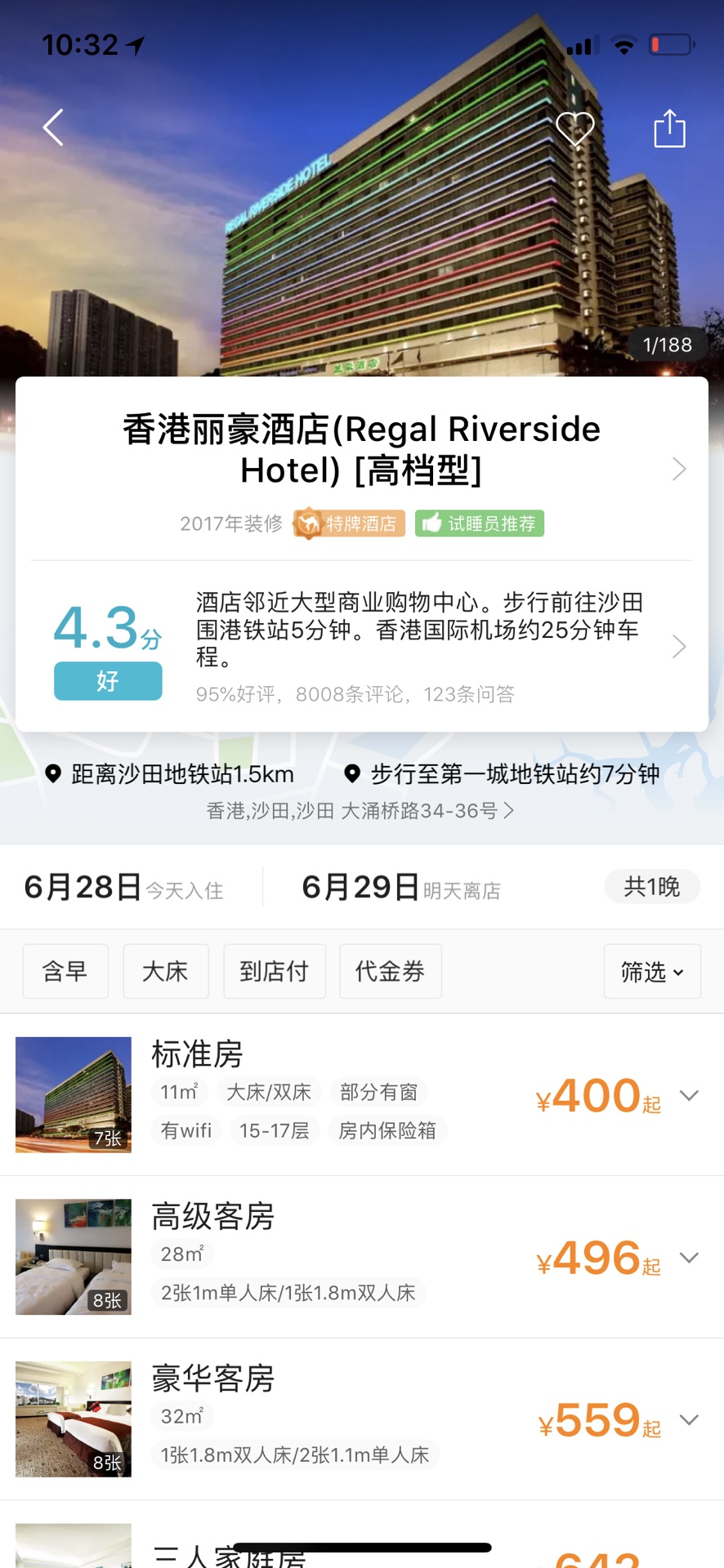Open Regal Riverside Hotel details chevron

coord(679,469)
